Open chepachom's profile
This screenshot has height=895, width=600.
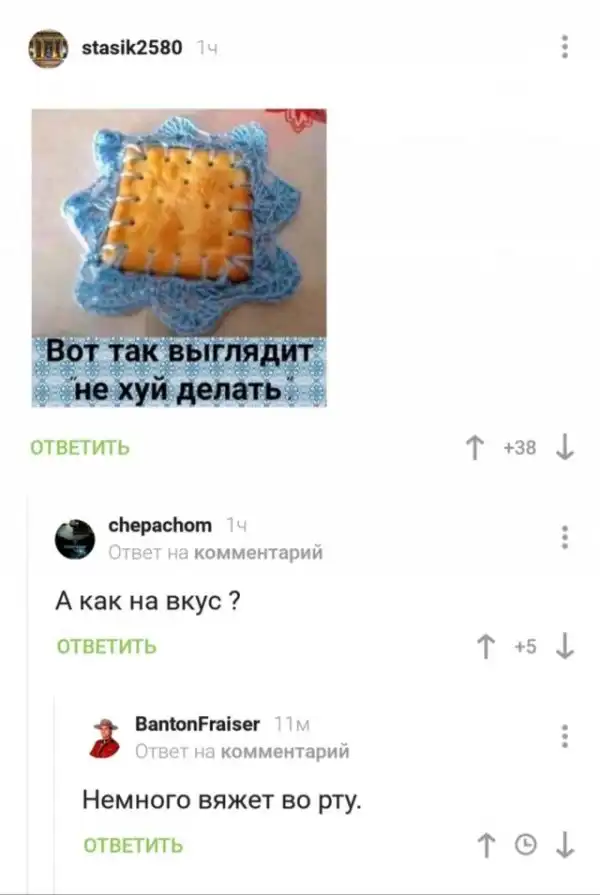[159, 525]
